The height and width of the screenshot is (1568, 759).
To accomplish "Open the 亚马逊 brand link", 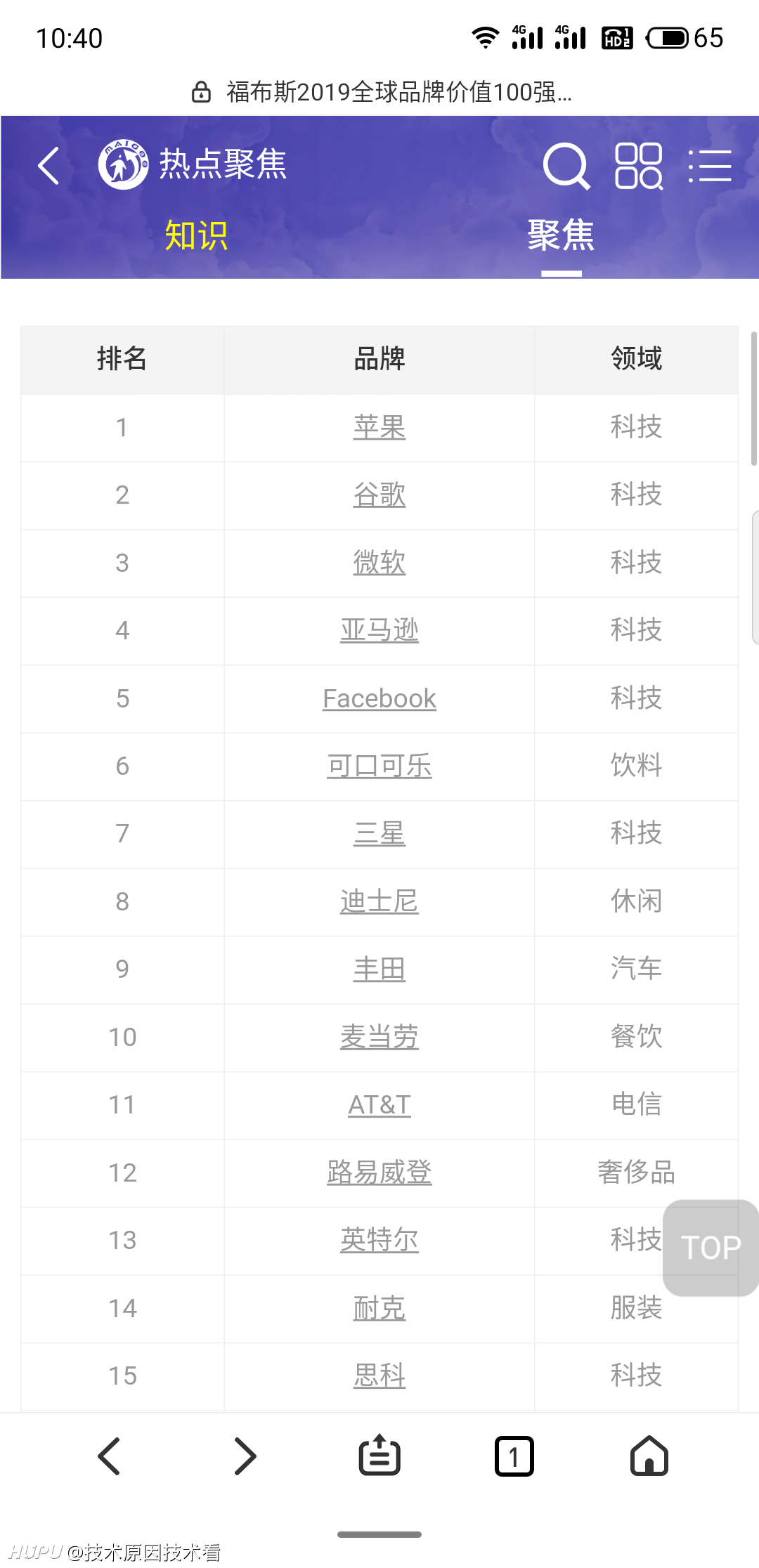I will click(379, 631).
